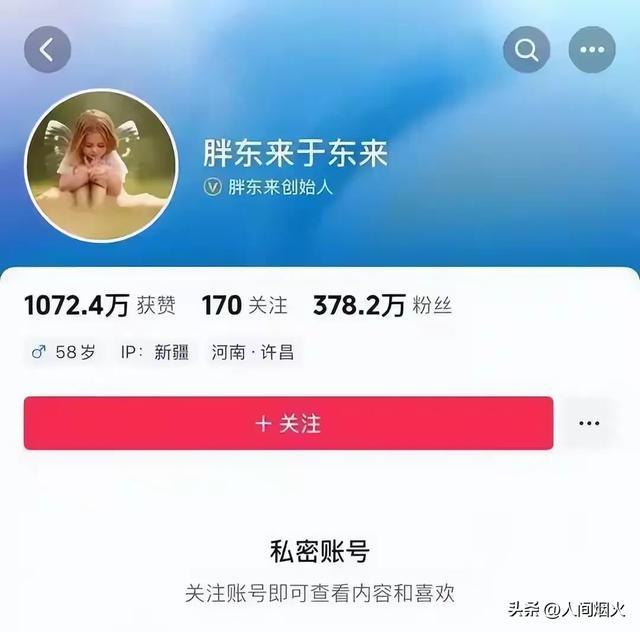Follow this account with + 关注

pyautogui.click(x=288, y=423)
